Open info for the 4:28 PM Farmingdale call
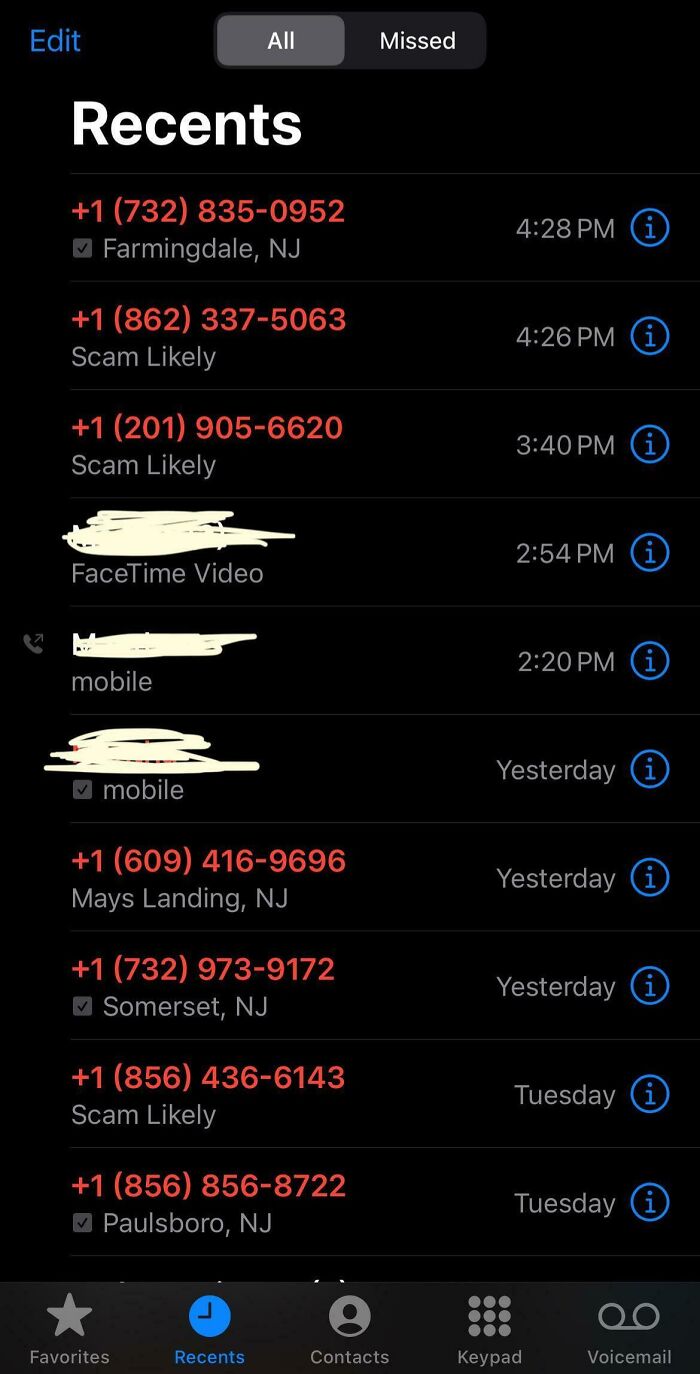The image size is (700, 1374). (649, 228)
